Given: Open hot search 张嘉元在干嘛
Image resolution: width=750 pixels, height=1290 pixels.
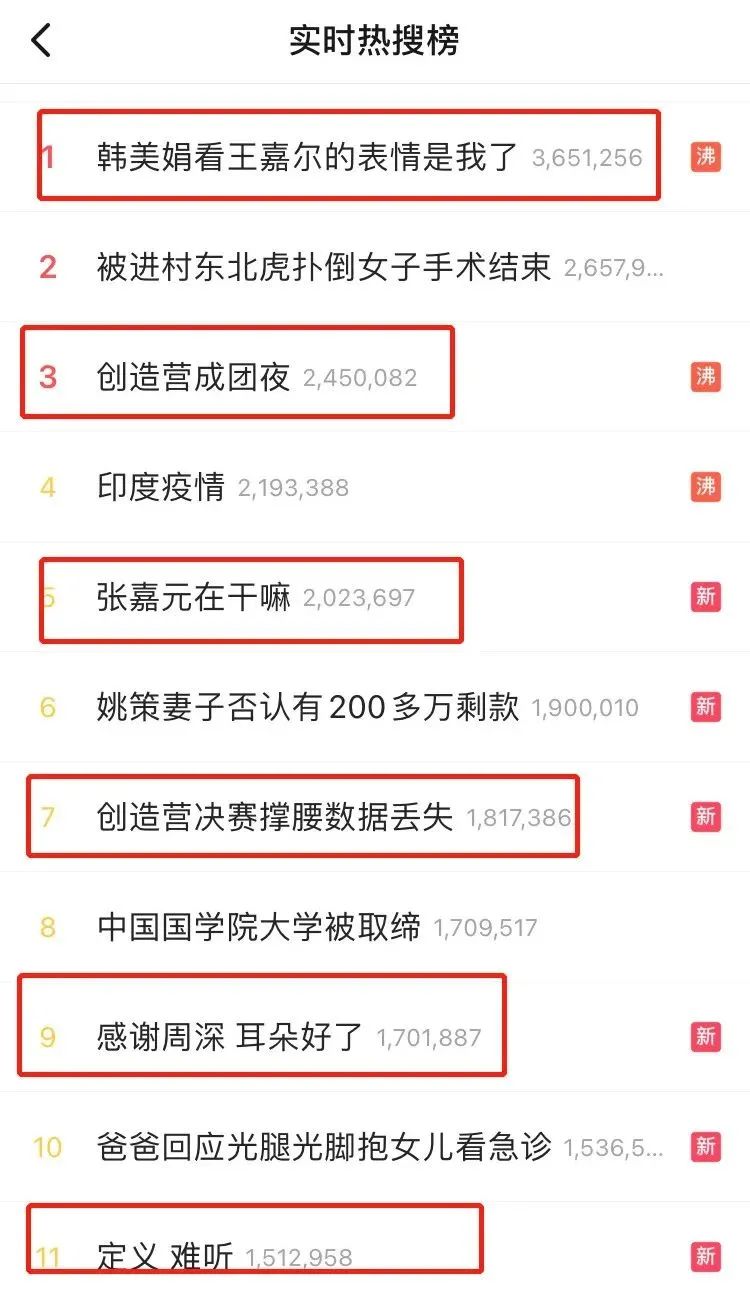Looking at the screenshot, I should 194,598.
